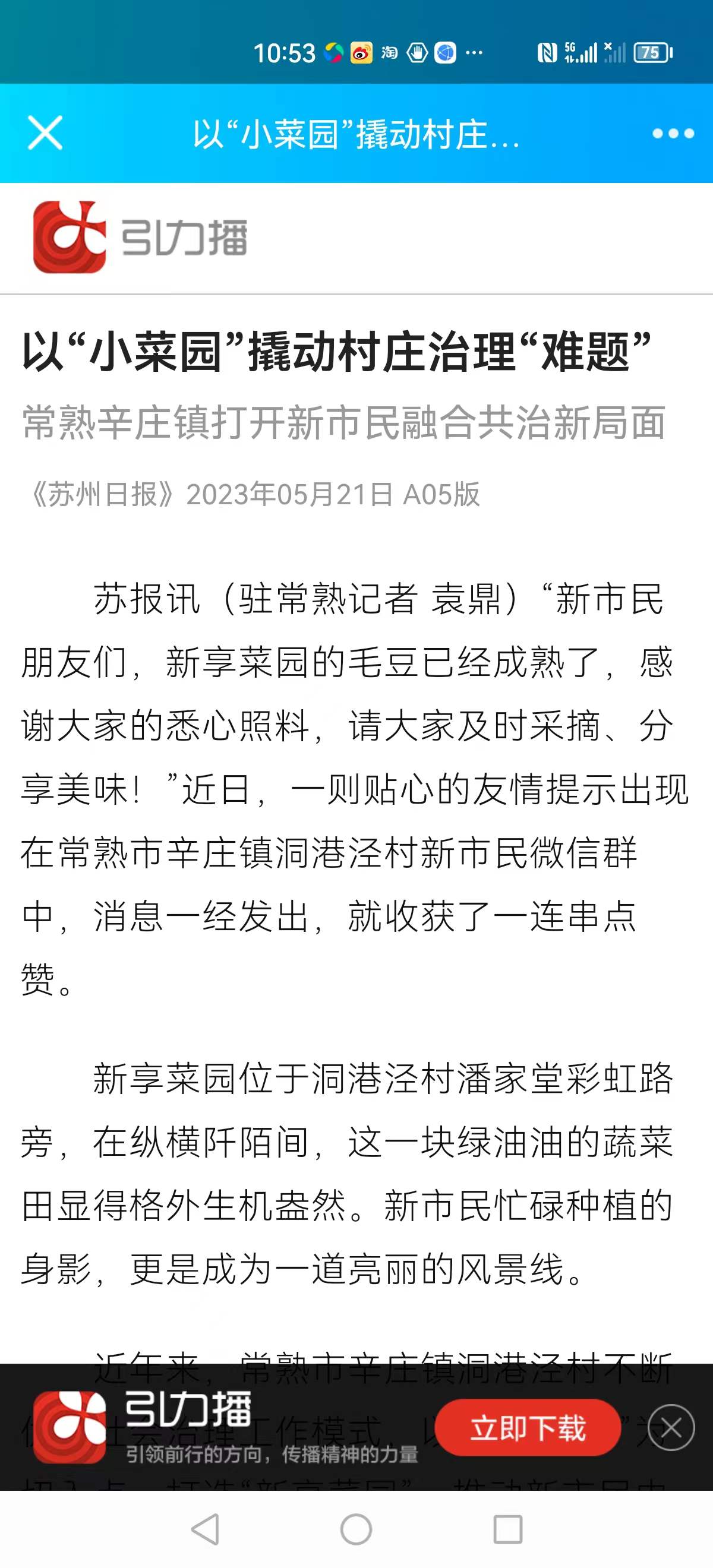Image resolution: width=713 pixels, height=1568 pixels.
Task: Open recent apps with the square button
Action: pyautogui.click(x=508, y=1529)
